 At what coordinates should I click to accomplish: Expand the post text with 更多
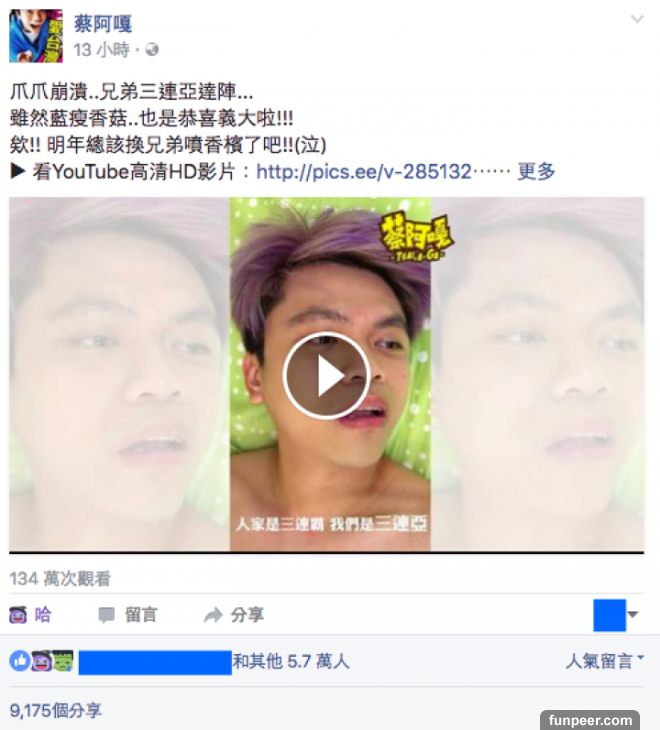536,171
